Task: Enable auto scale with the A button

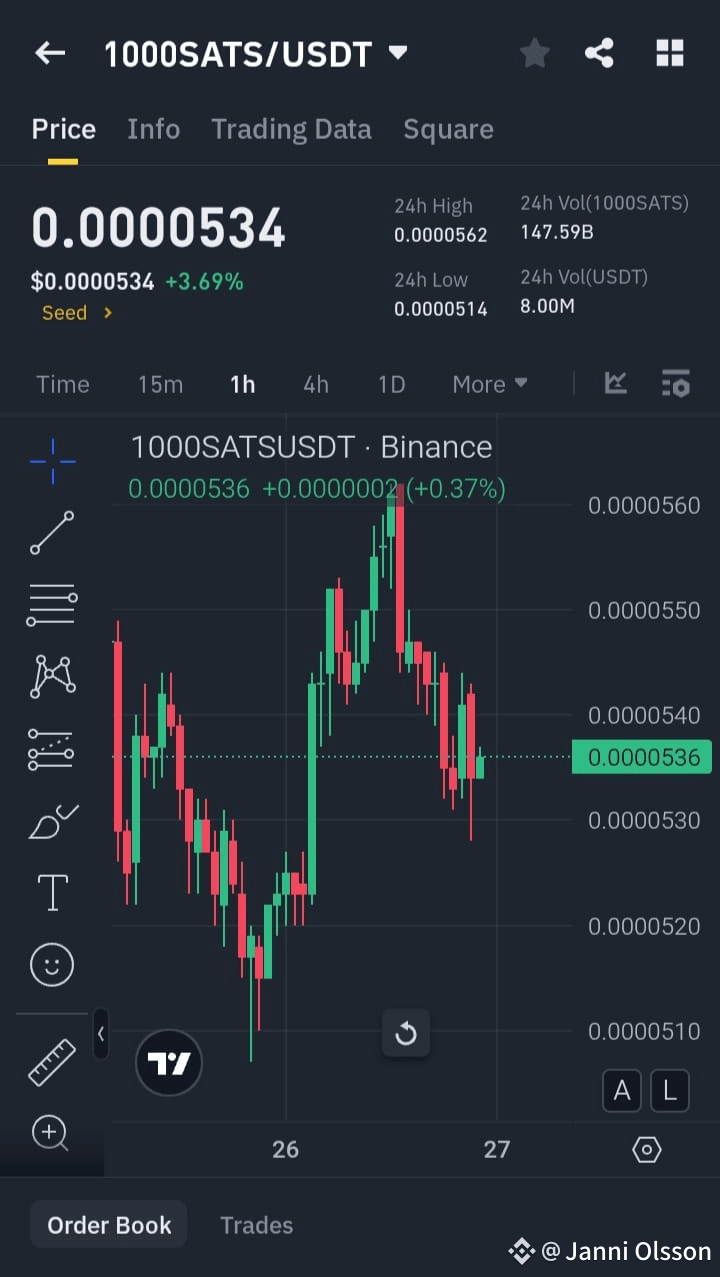Action: 622,1091
